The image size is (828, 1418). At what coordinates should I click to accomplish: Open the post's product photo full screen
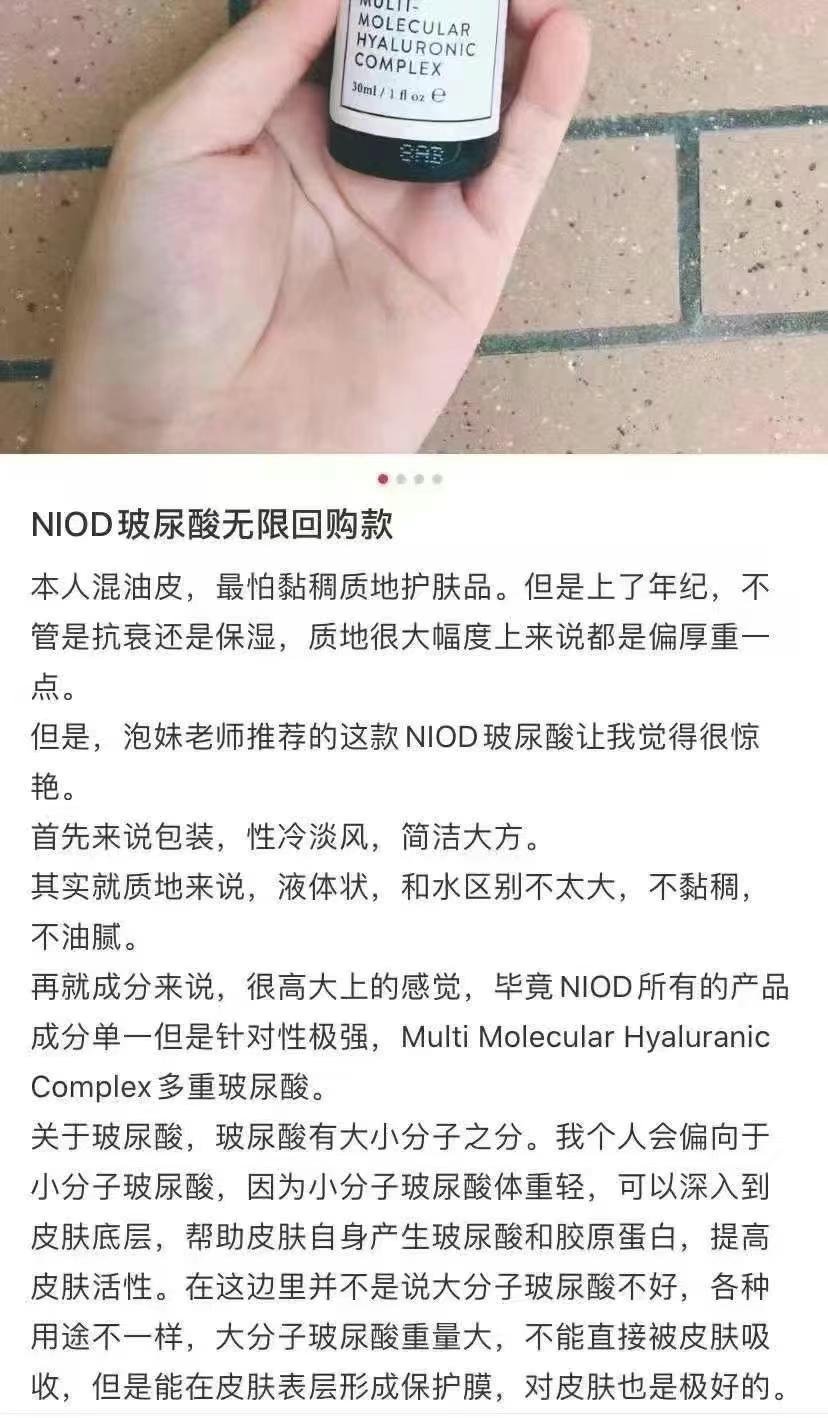tap(414, 226)
